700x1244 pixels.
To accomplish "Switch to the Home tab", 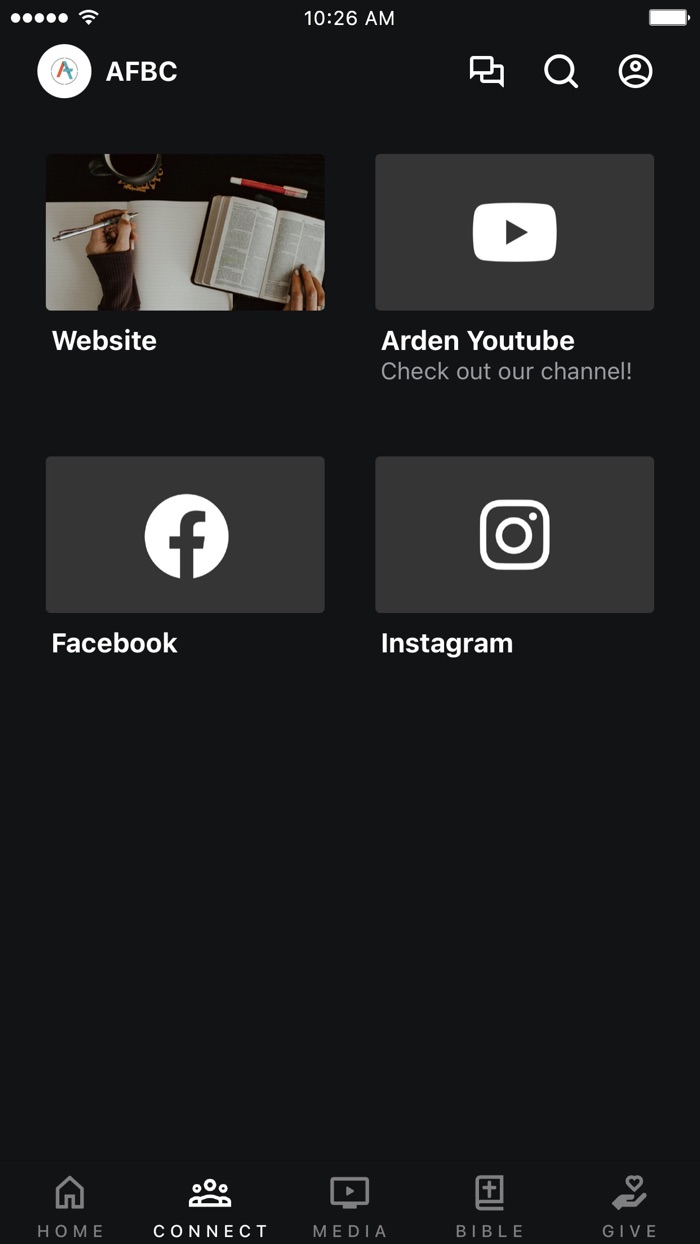I will (x=70, y=1207).
